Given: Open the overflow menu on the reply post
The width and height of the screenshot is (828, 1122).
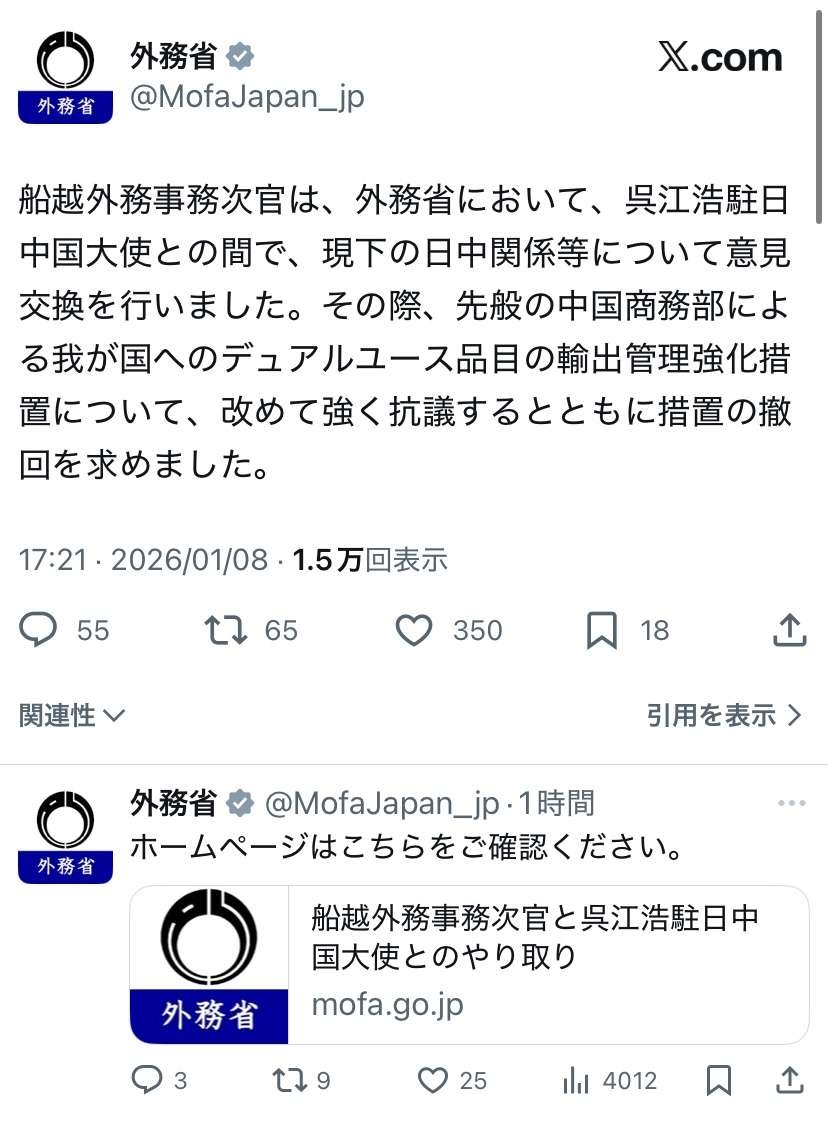Looking at the screenshot, I should pos(791,803).
